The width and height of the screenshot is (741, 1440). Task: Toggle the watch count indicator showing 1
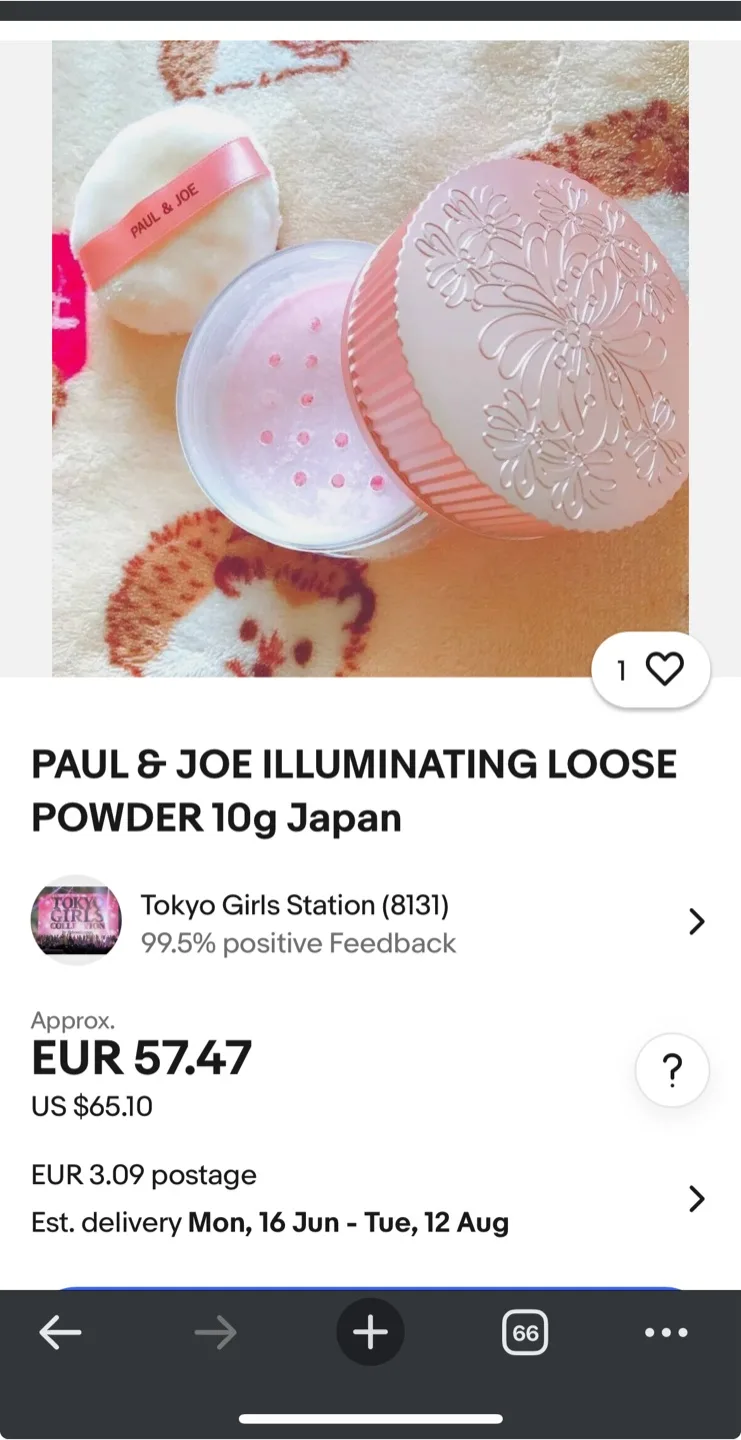pyautogui.click(x=622, y=669)
